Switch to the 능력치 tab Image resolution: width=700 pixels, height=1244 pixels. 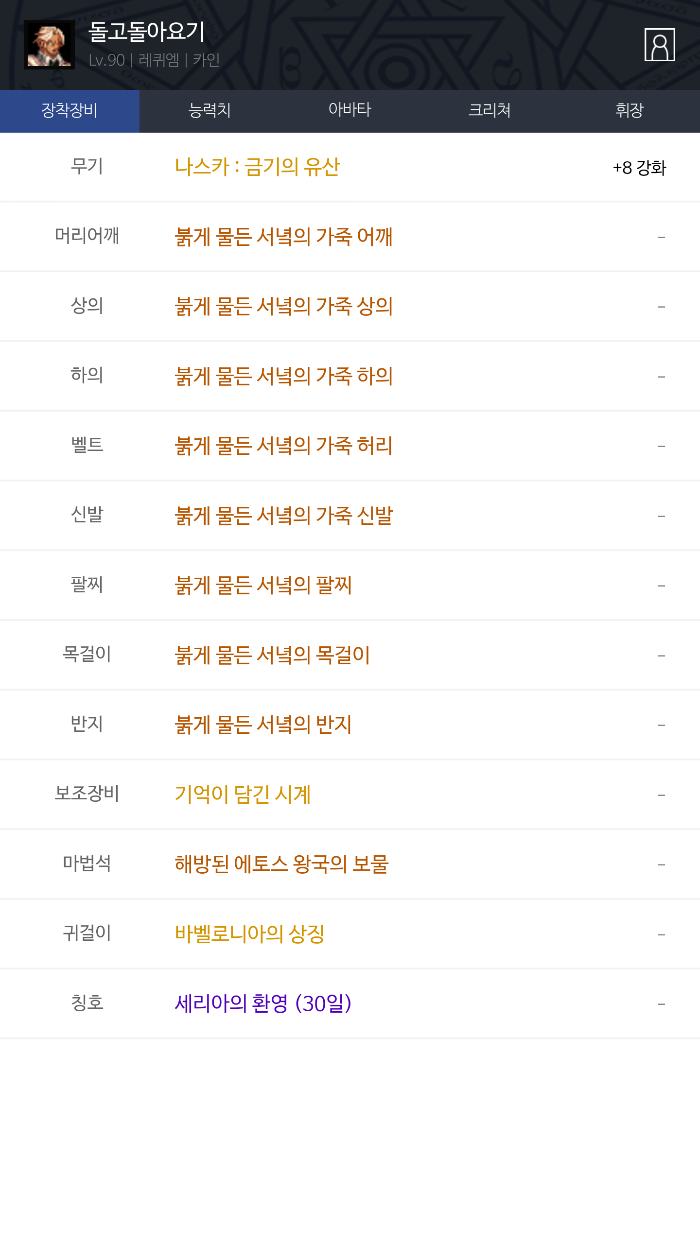click(x=210, y=111)
